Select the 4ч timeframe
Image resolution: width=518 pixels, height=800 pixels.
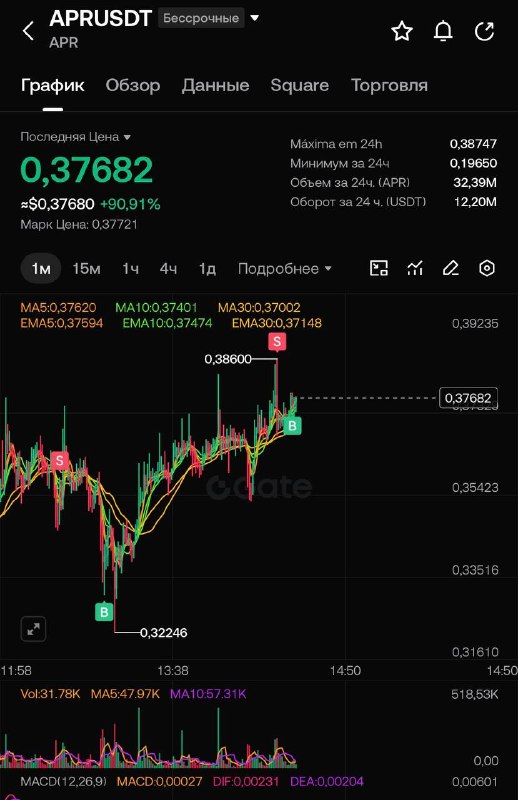click(168, 268)
